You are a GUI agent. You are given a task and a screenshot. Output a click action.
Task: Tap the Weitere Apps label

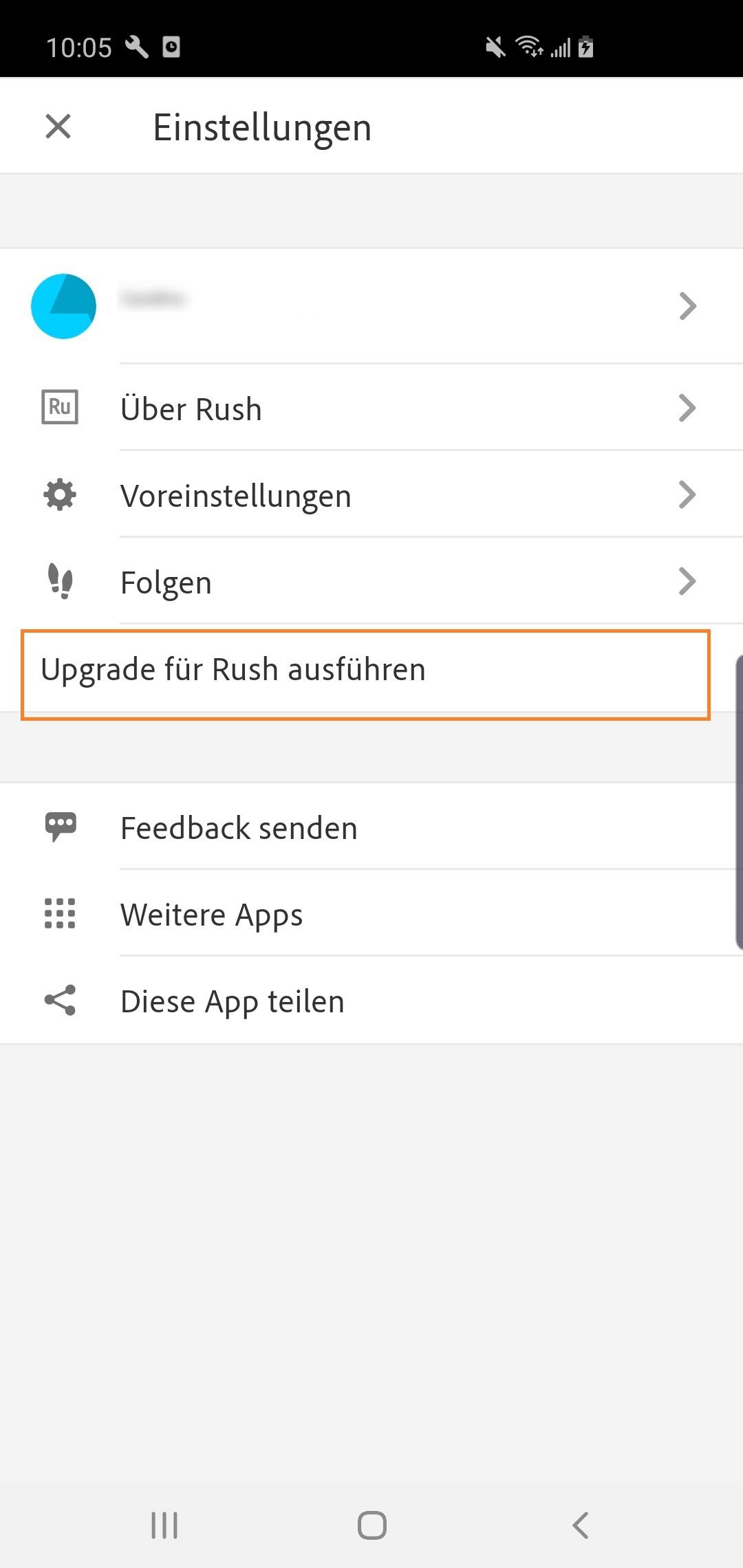(211, 914)
